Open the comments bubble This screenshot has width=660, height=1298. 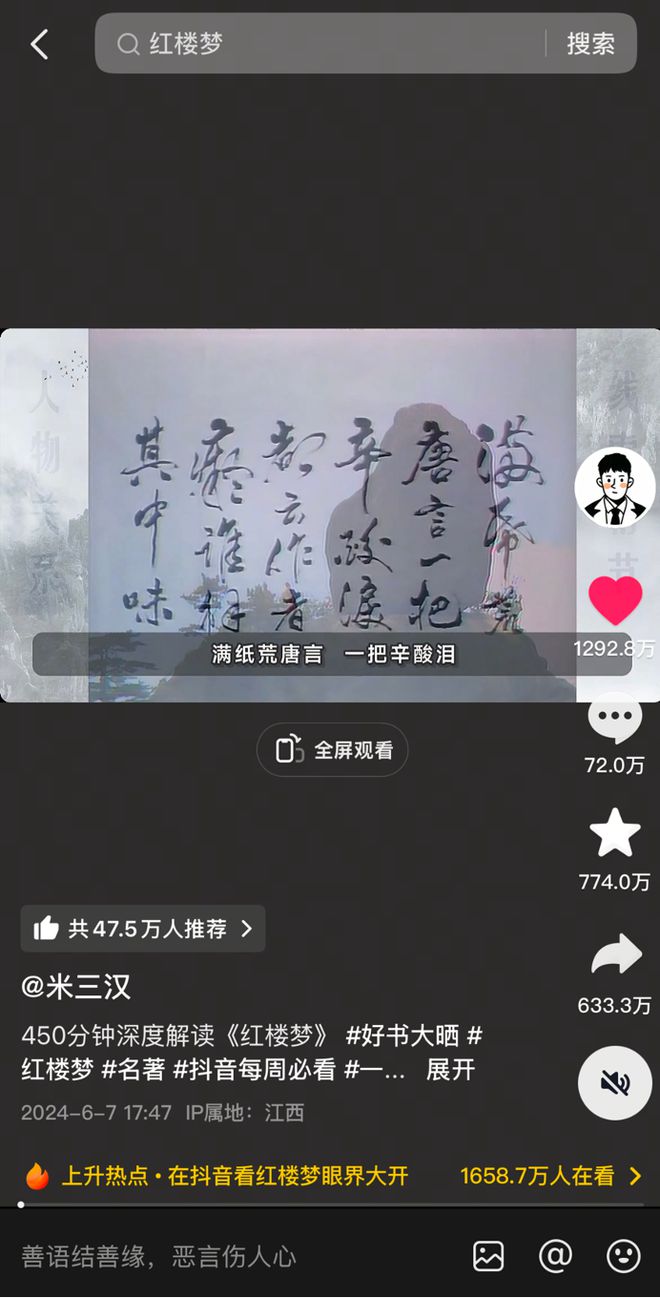tap(614, 718)
